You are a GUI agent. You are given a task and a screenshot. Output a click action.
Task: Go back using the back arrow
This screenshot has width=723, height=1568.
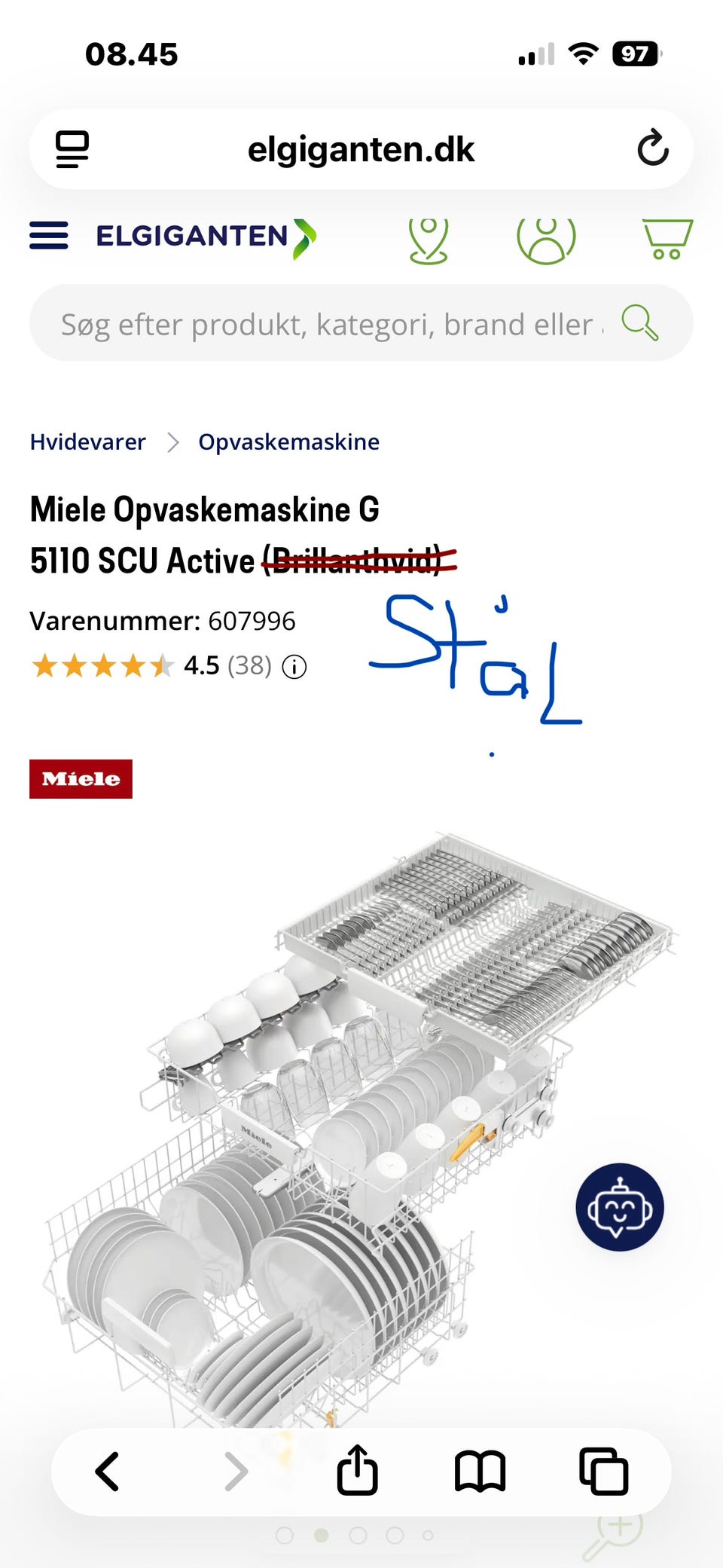(x=106, y=1469)
